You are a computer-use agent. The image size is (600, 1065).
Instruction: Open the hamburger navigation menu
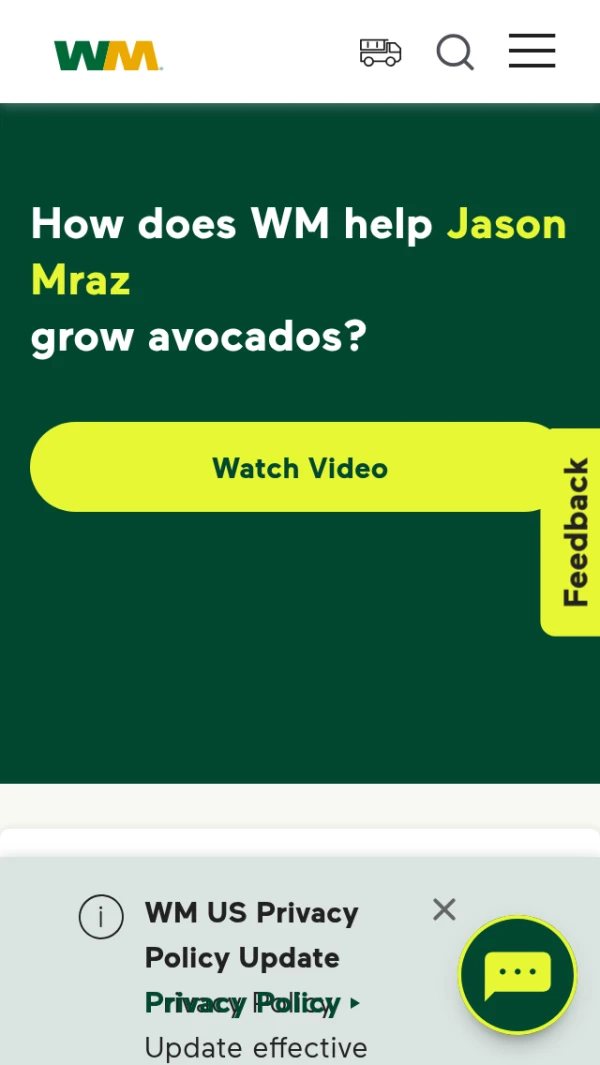coord(531,51)
